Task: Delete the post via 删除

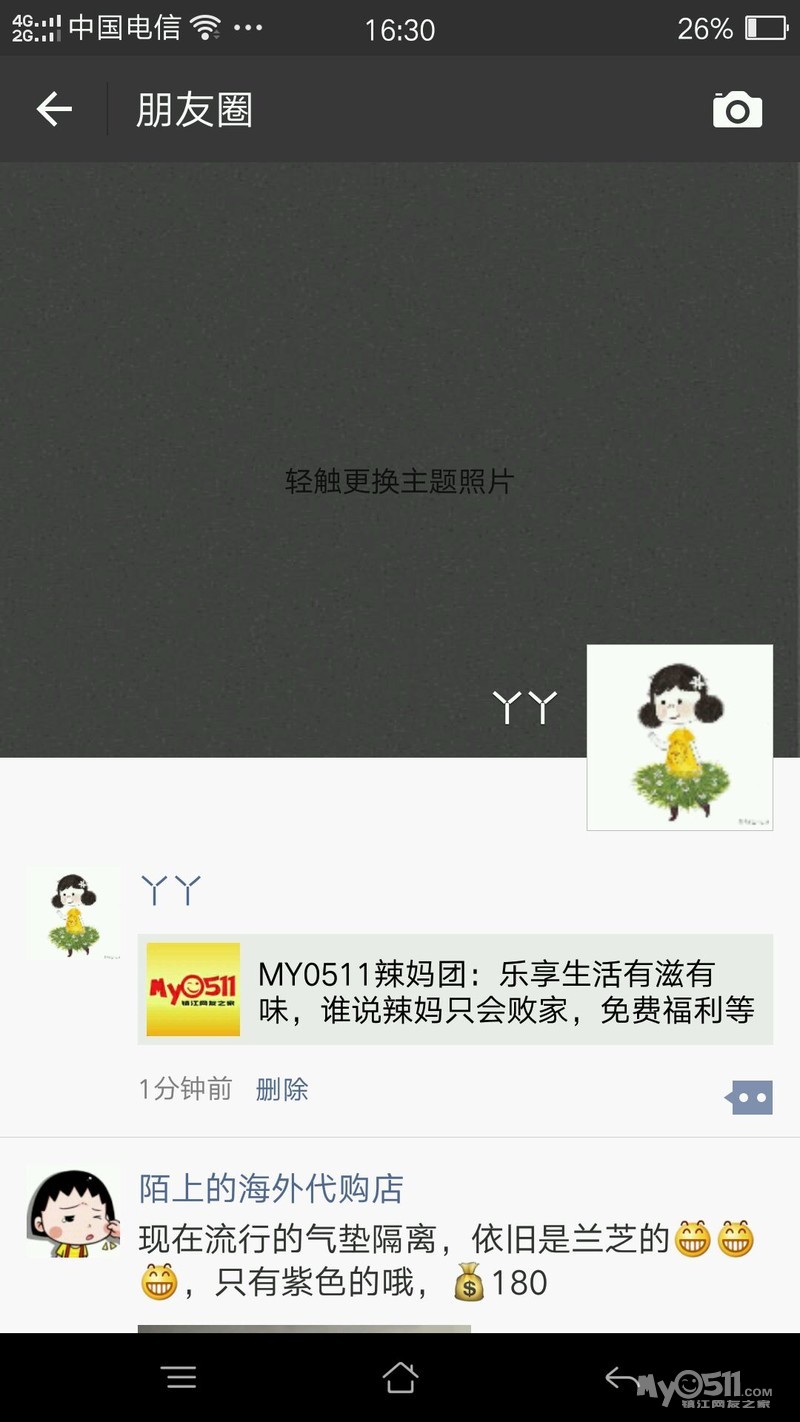Action: [282, 1089]
